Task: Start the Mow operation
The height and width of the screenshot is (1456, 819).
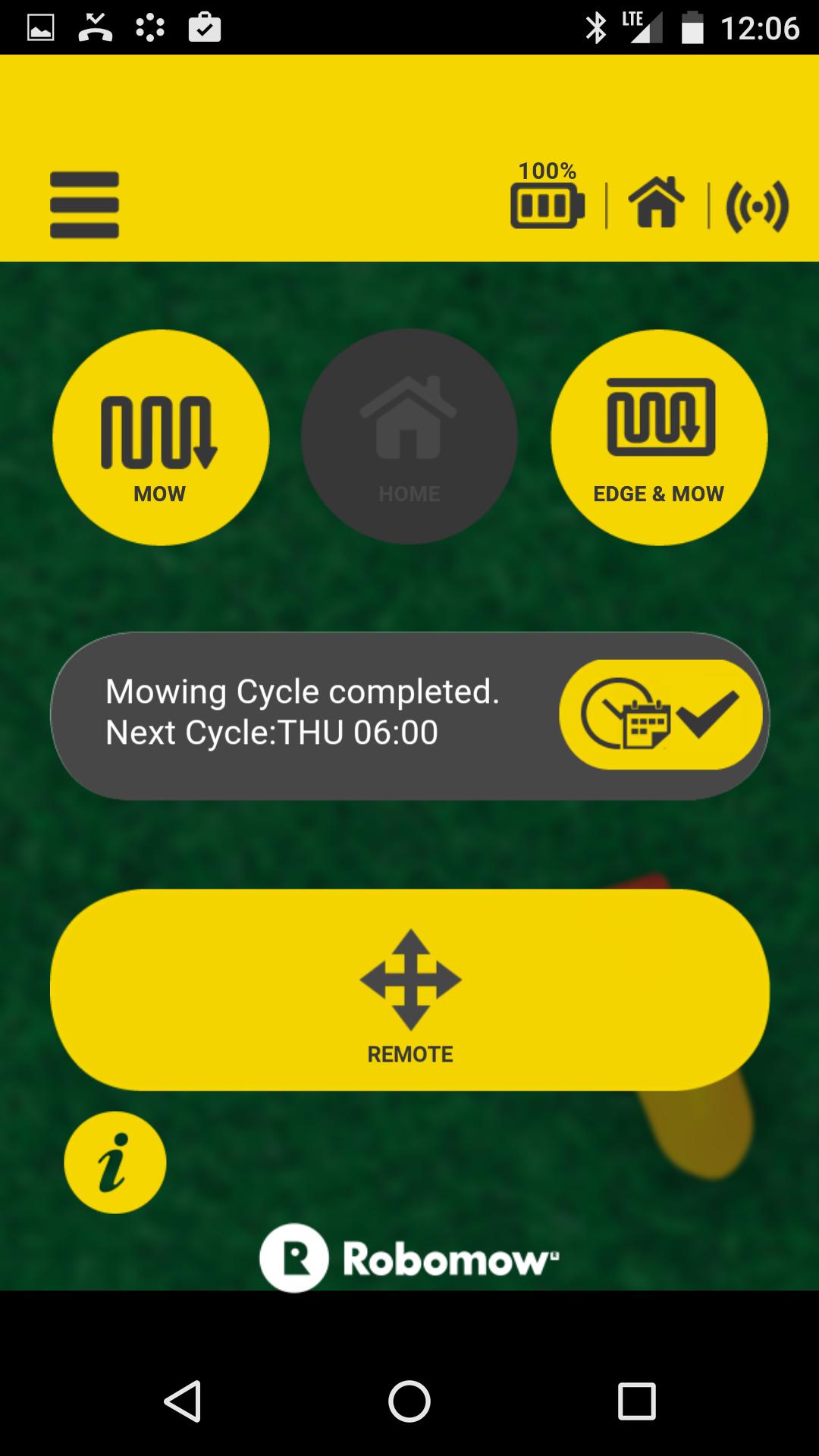Action: [x=160, y=438]
